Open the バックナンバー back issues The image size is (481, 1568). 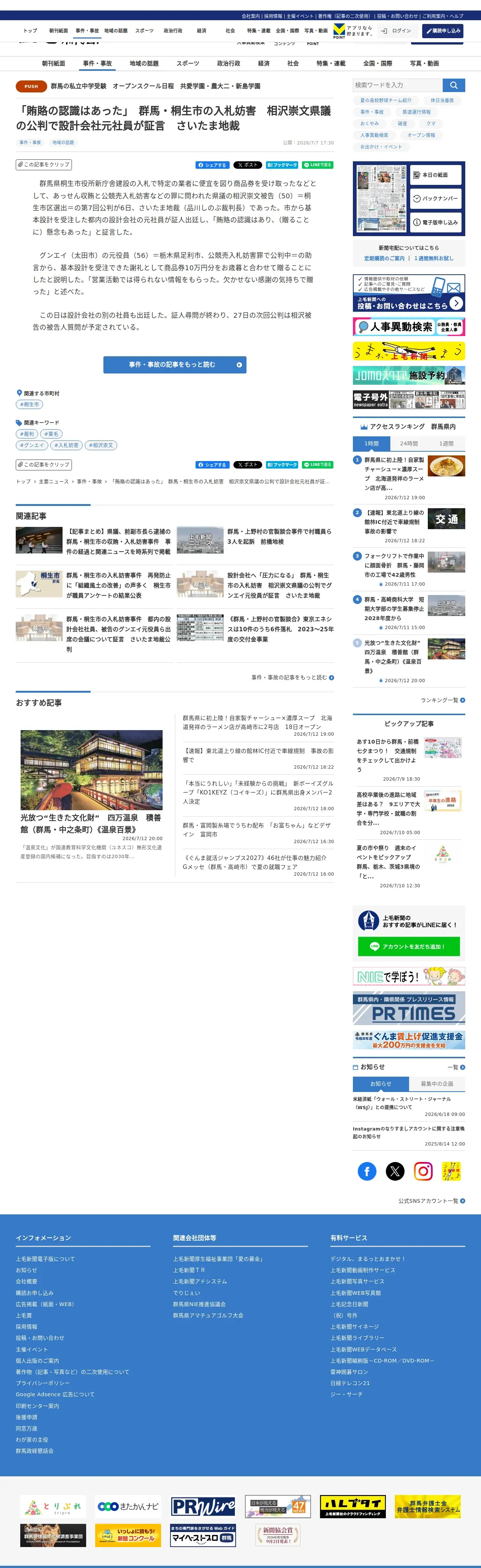tap(435, 198)
